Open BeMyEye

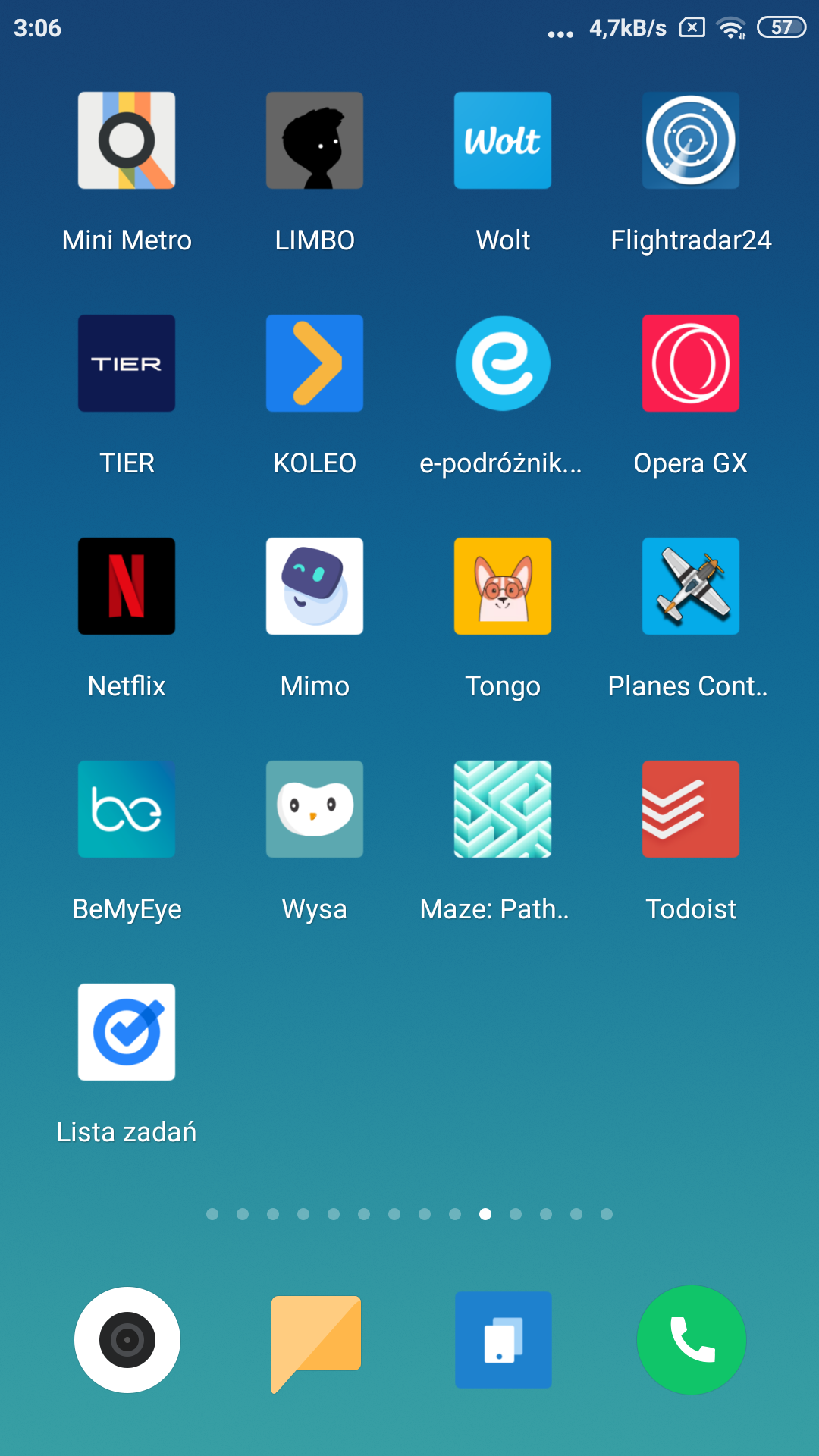coord(127,809)
